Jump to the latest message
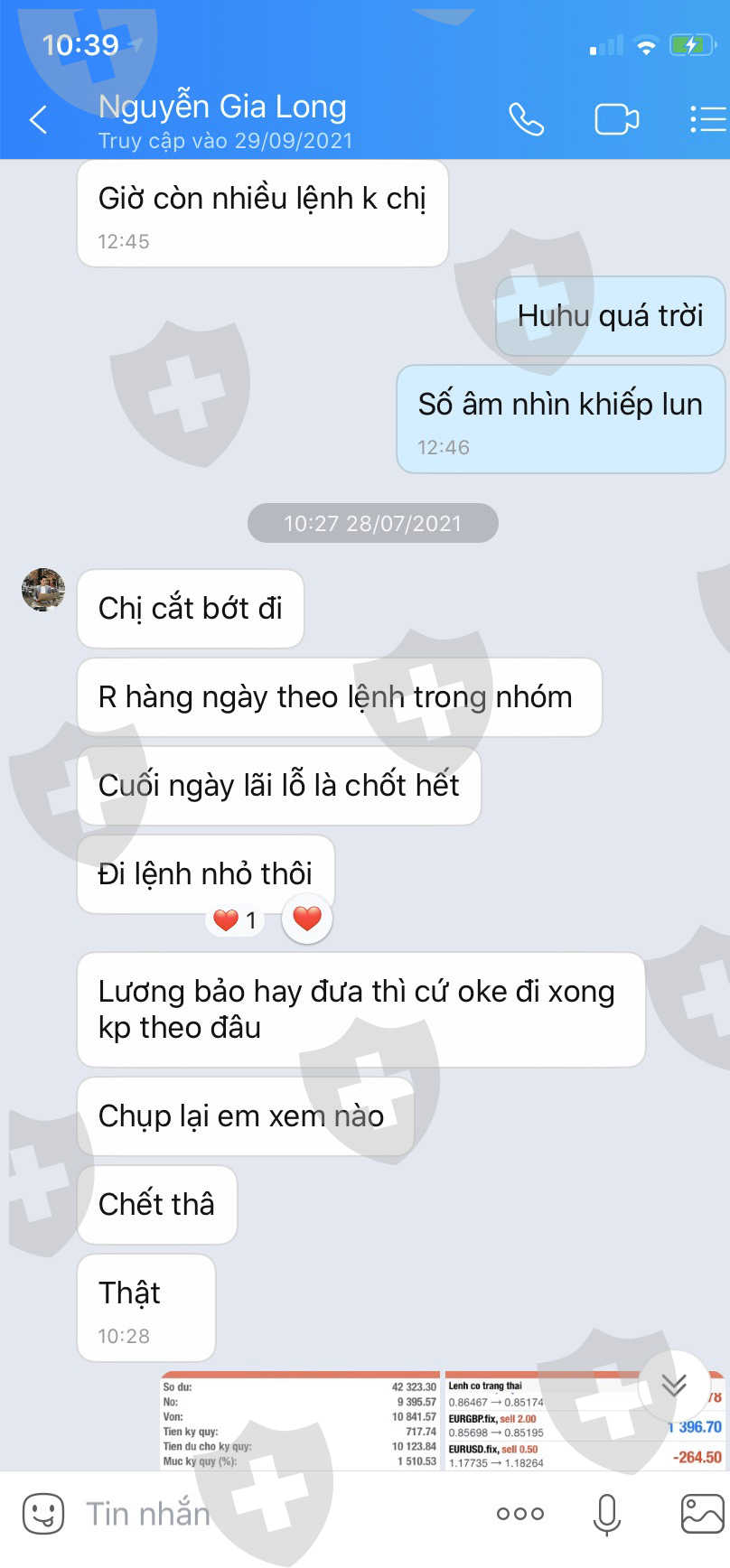730x1568 pixels. [674, 1385]
